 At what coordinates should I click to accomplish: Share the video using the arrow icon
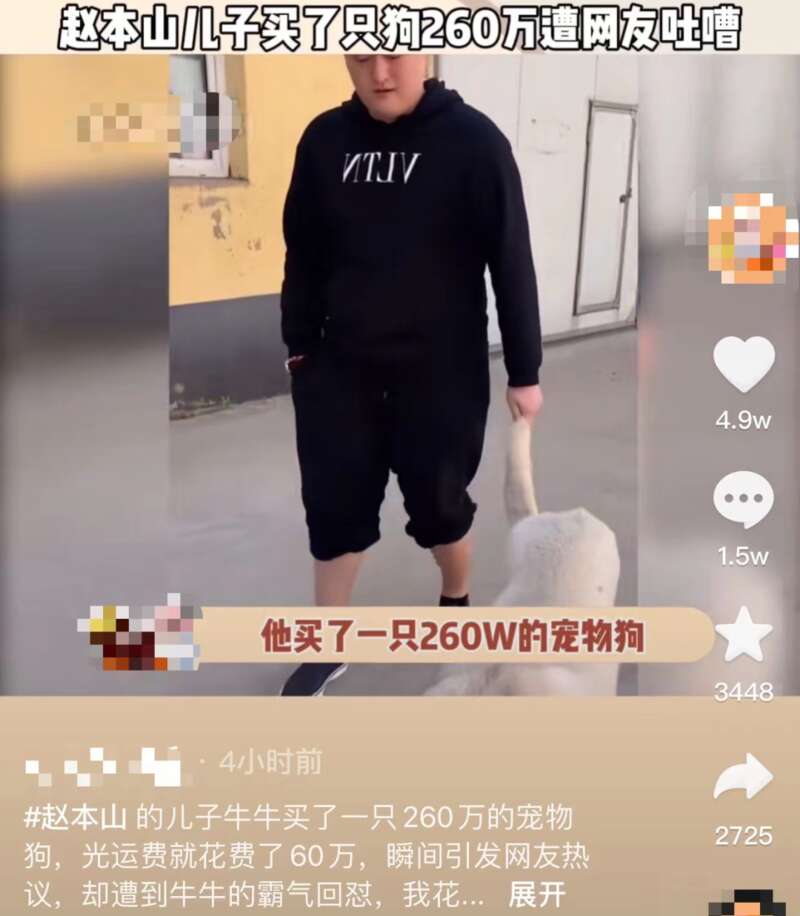click(x=743, y=777)
